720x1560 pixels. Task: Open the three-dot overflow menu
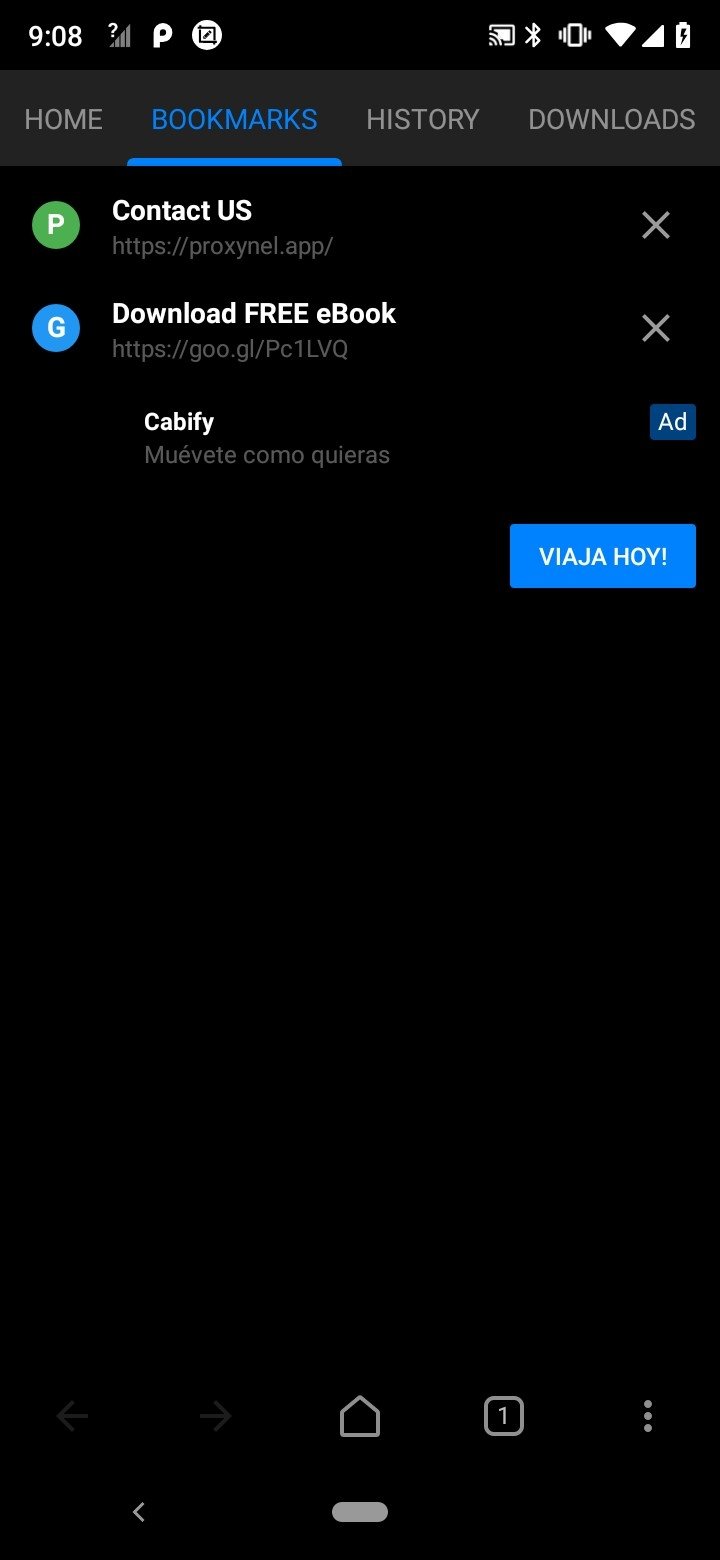point(648,1416)
